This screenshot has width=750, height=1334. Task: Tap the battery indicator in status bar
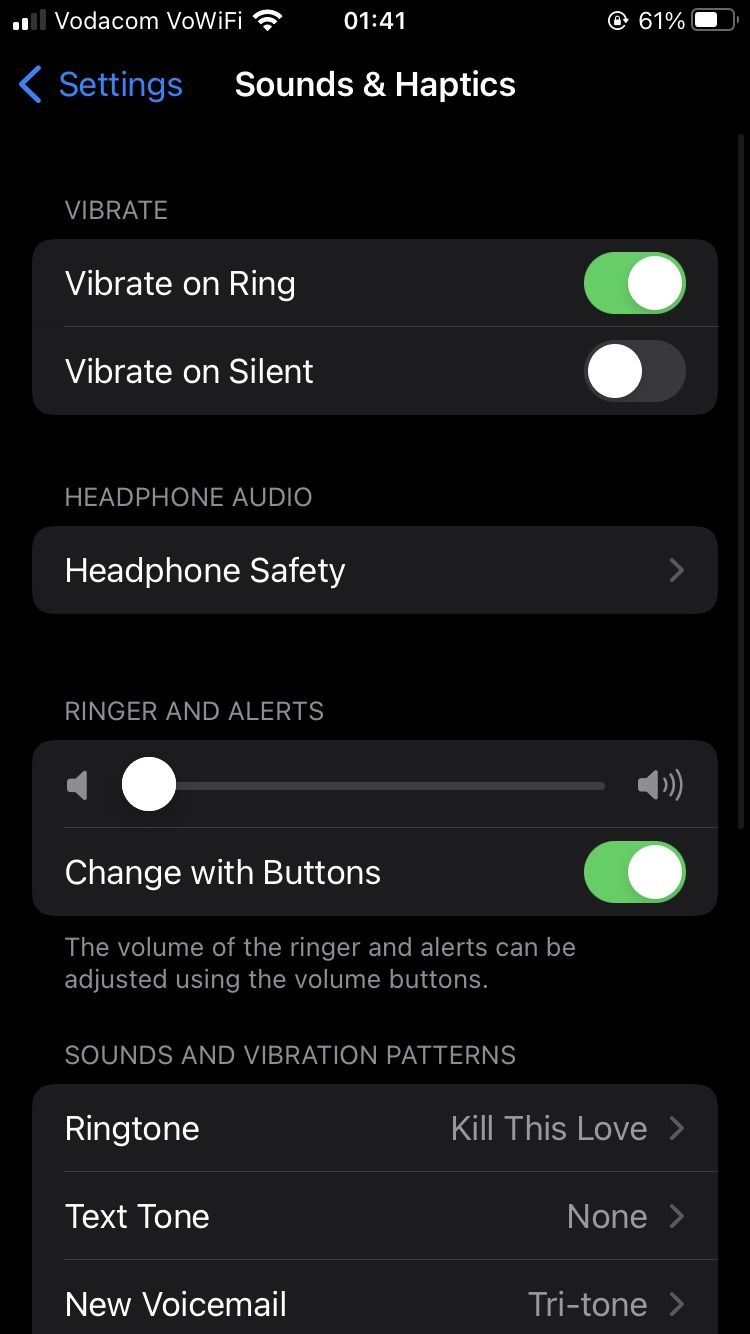click(x=712, y=19)
